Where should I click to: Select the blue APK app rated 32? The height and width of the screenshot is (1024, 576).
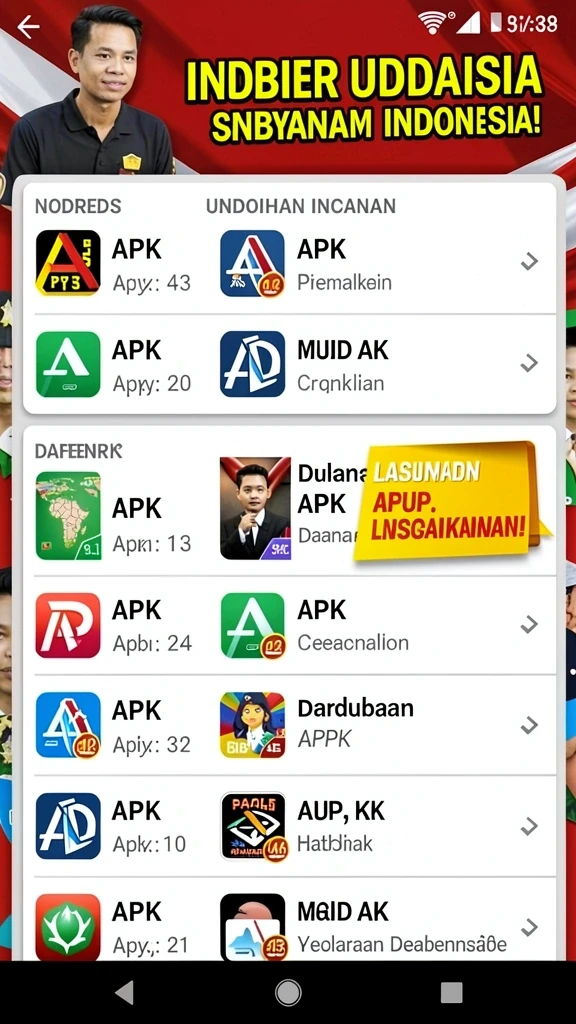[114, 726]
